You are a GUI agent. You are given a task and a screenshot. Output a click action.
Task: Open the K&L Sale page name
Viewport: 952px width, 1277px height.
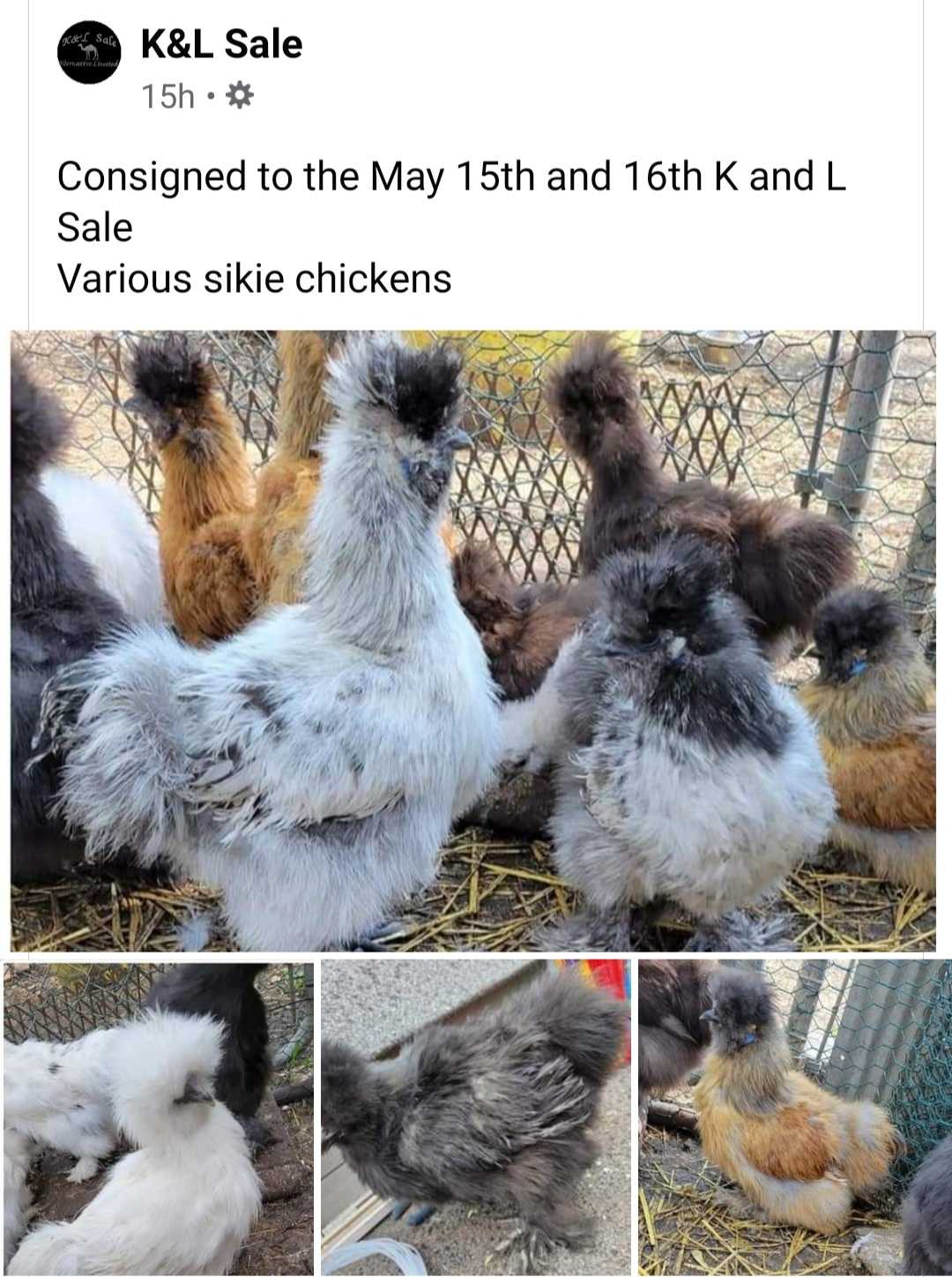tap(221, 44)
